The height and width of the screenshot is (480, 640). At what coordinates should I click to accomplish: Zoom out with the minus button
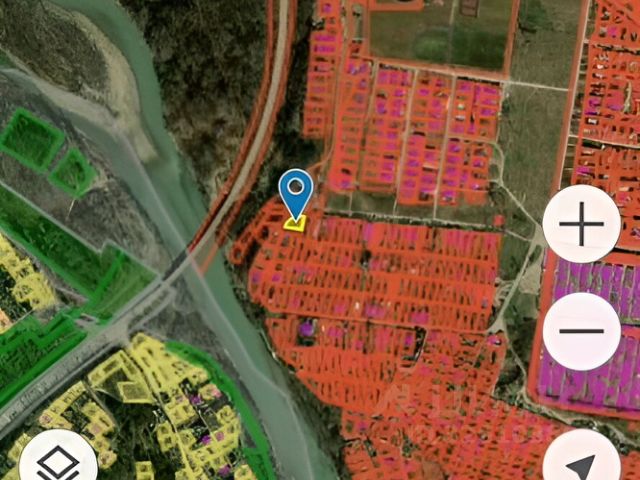[x=581, y=331]
